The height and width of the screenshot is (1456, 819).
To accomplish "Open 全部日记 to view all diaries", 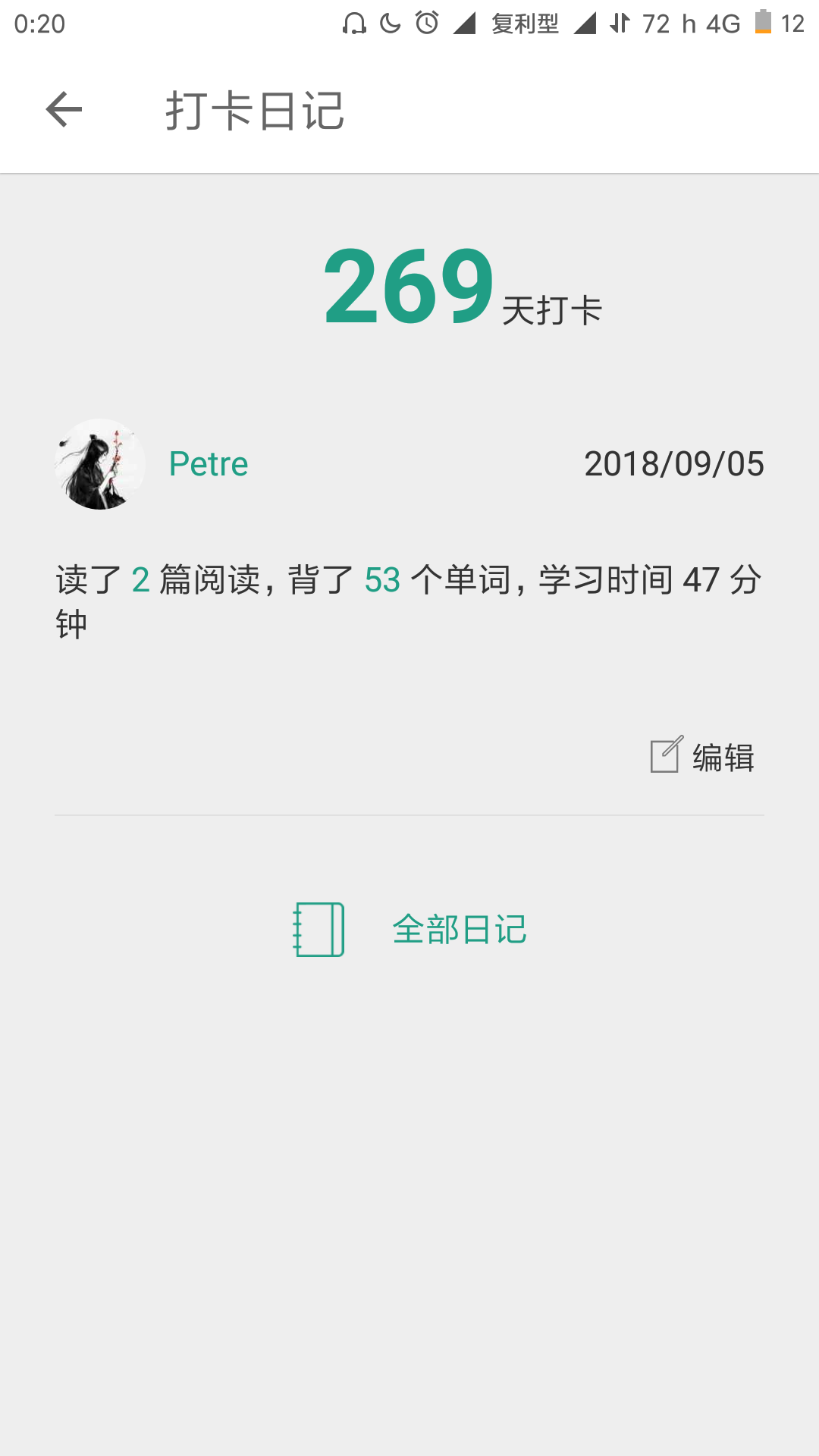I will coord(410,930).
